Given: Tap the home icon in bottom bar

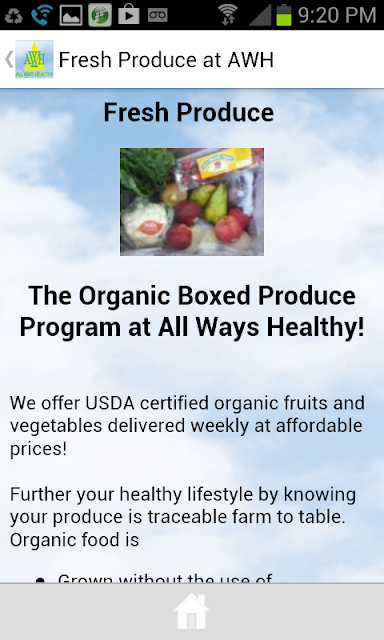Looking at the screenshot, I should 191,611.
